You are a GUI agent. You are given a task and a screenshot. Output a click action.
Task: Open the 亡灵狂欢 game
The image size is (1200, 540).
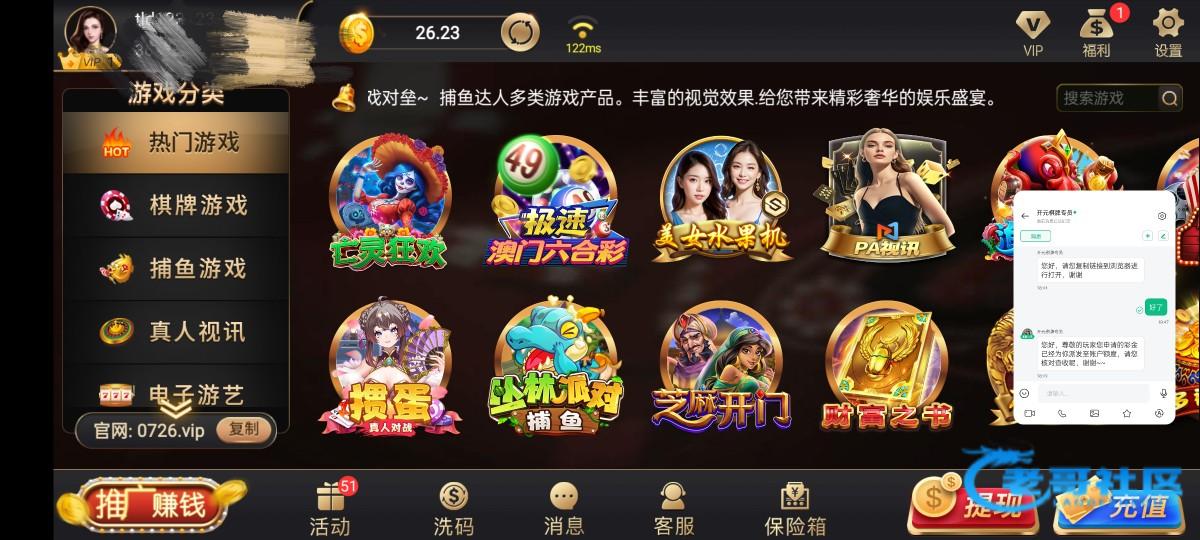click(388, 200)
